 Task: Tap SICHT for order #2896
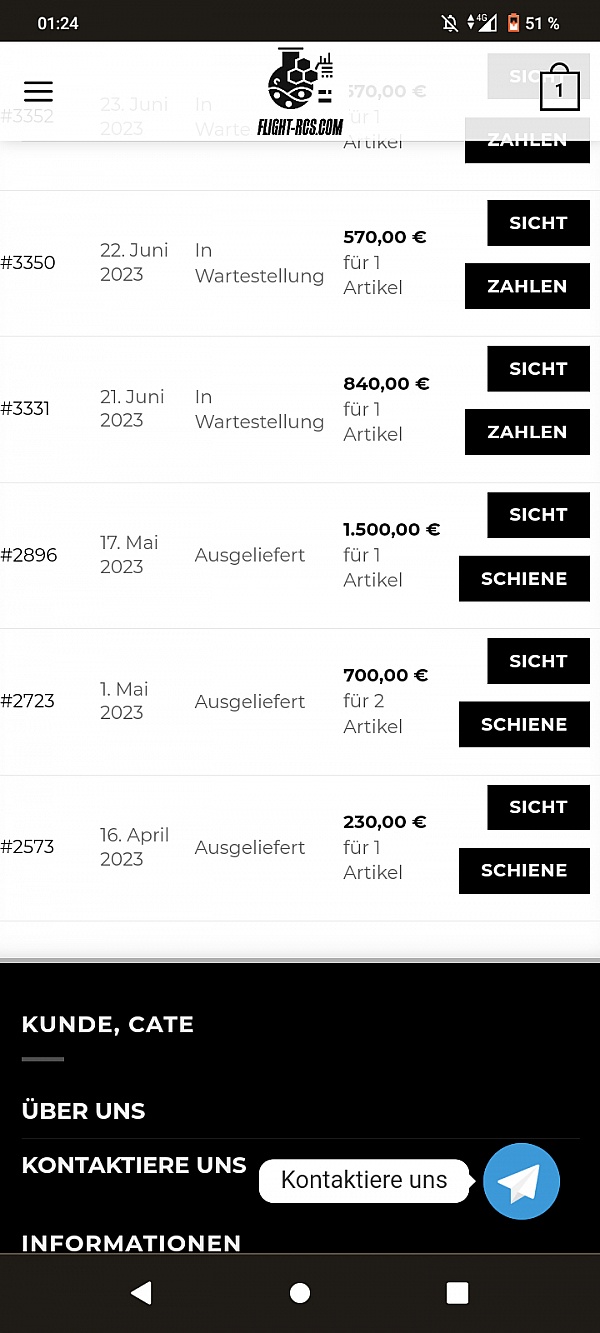point(538,515)
